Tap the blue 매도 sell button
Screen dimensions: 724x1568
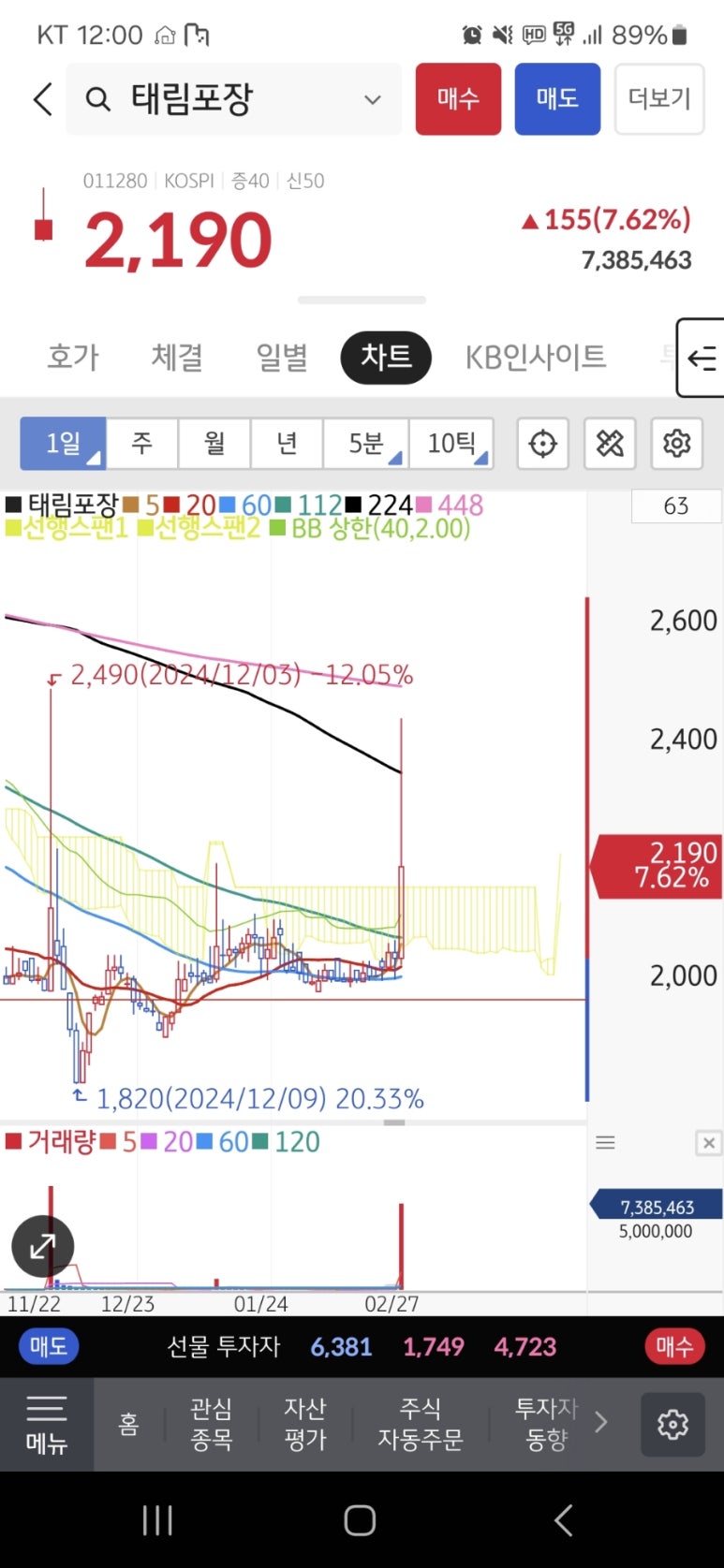(557, 99)
